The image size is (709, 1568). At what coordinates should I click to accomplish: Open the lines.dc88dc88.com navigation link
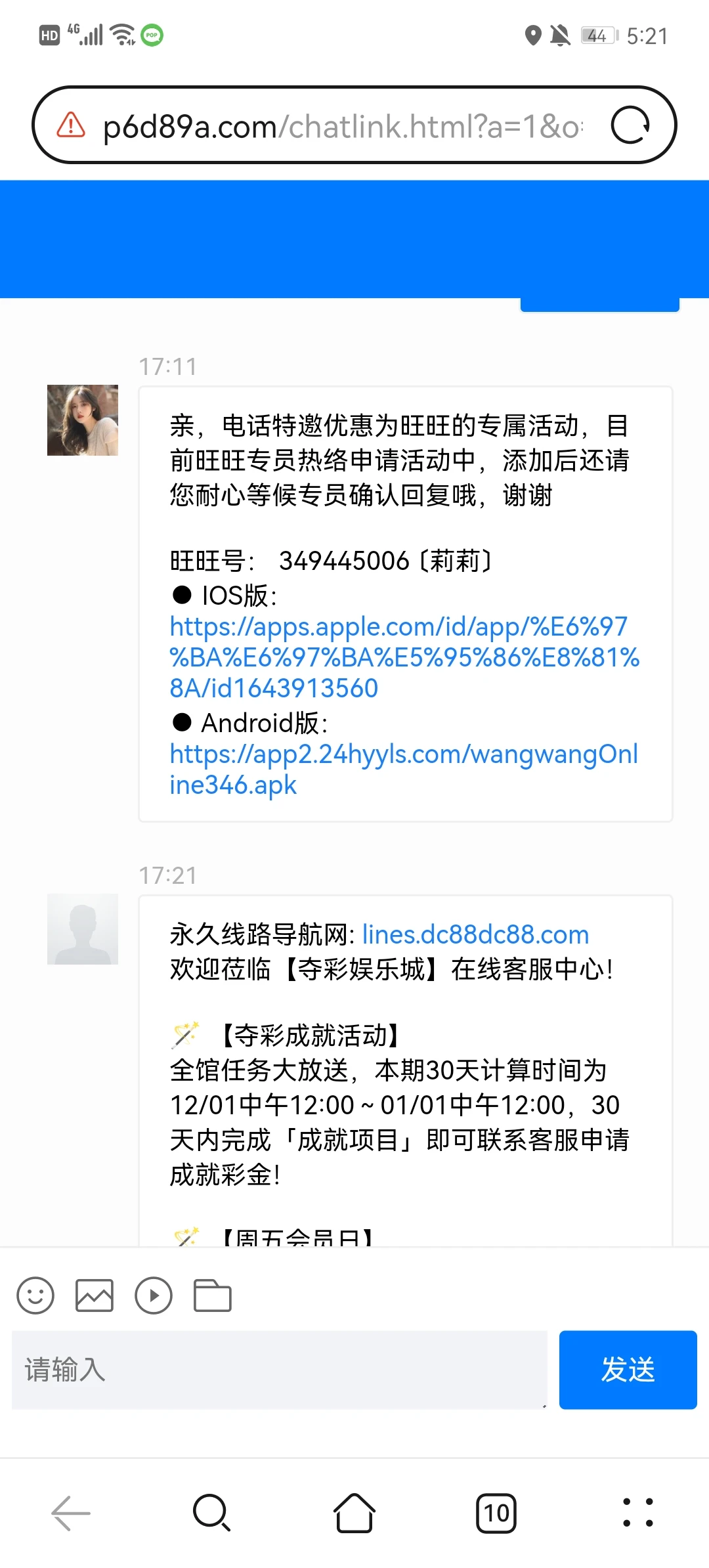coord(475,934)
